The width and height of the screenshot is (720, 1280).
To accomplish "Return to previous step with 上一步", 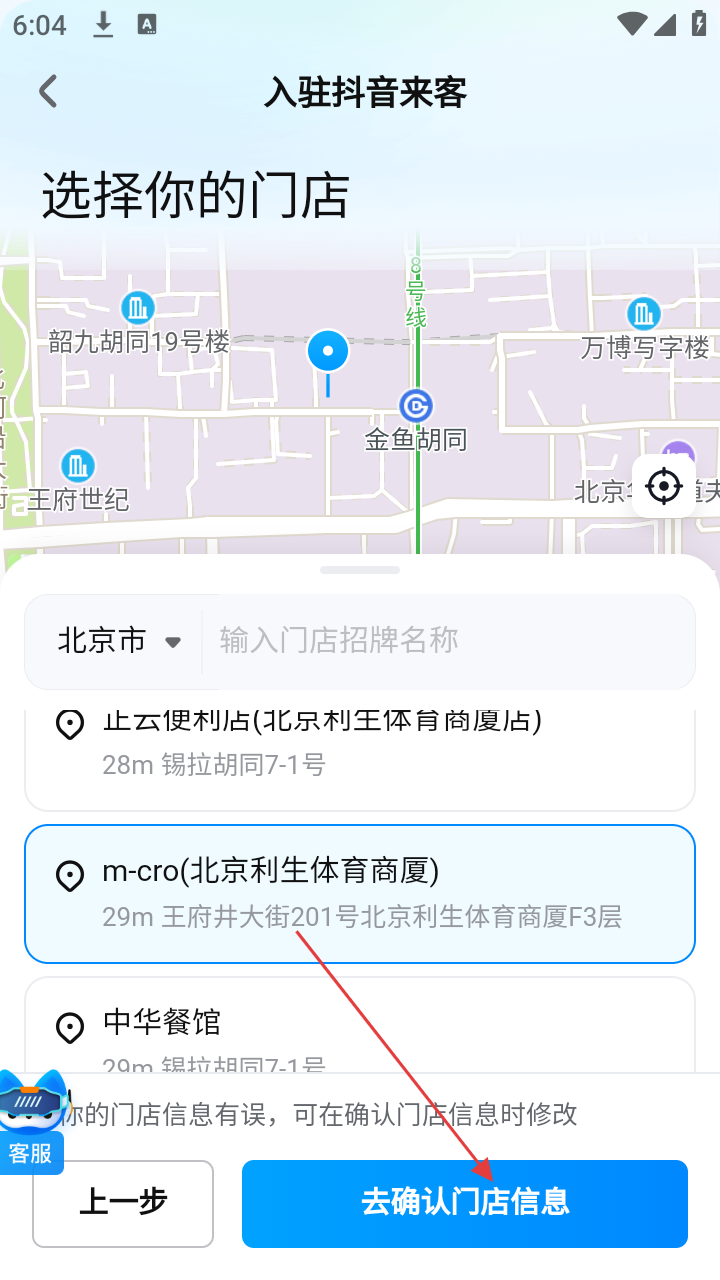I will 123,1203.
